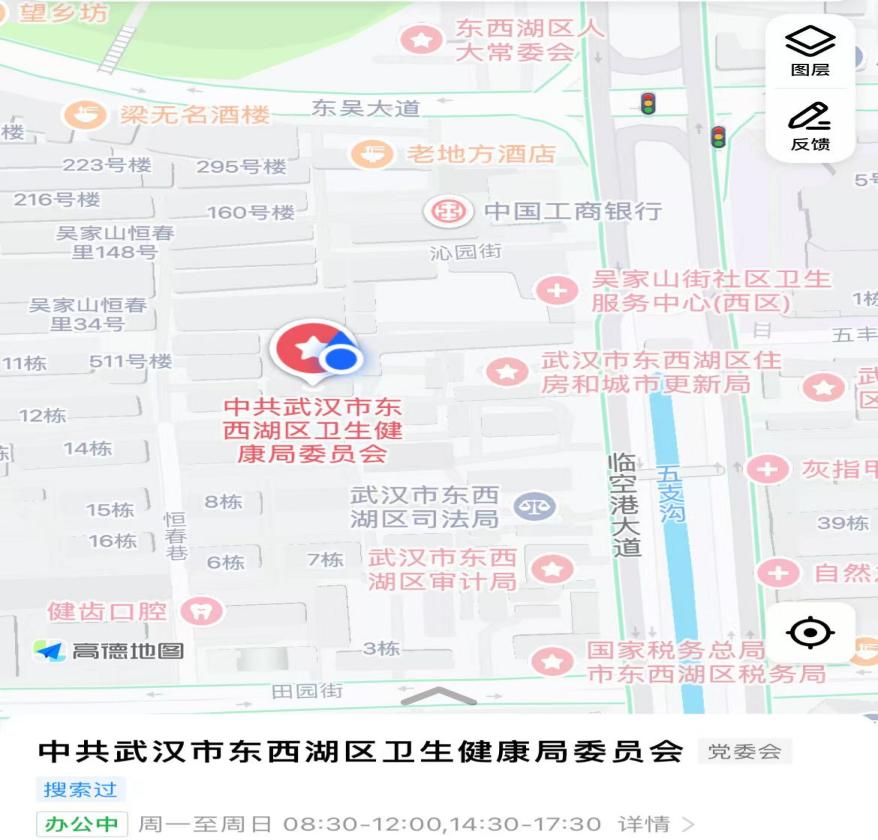Screen dimensions: 878x840
Task: Select the 中国工商银行 map marker
Action: pos(449,211)
